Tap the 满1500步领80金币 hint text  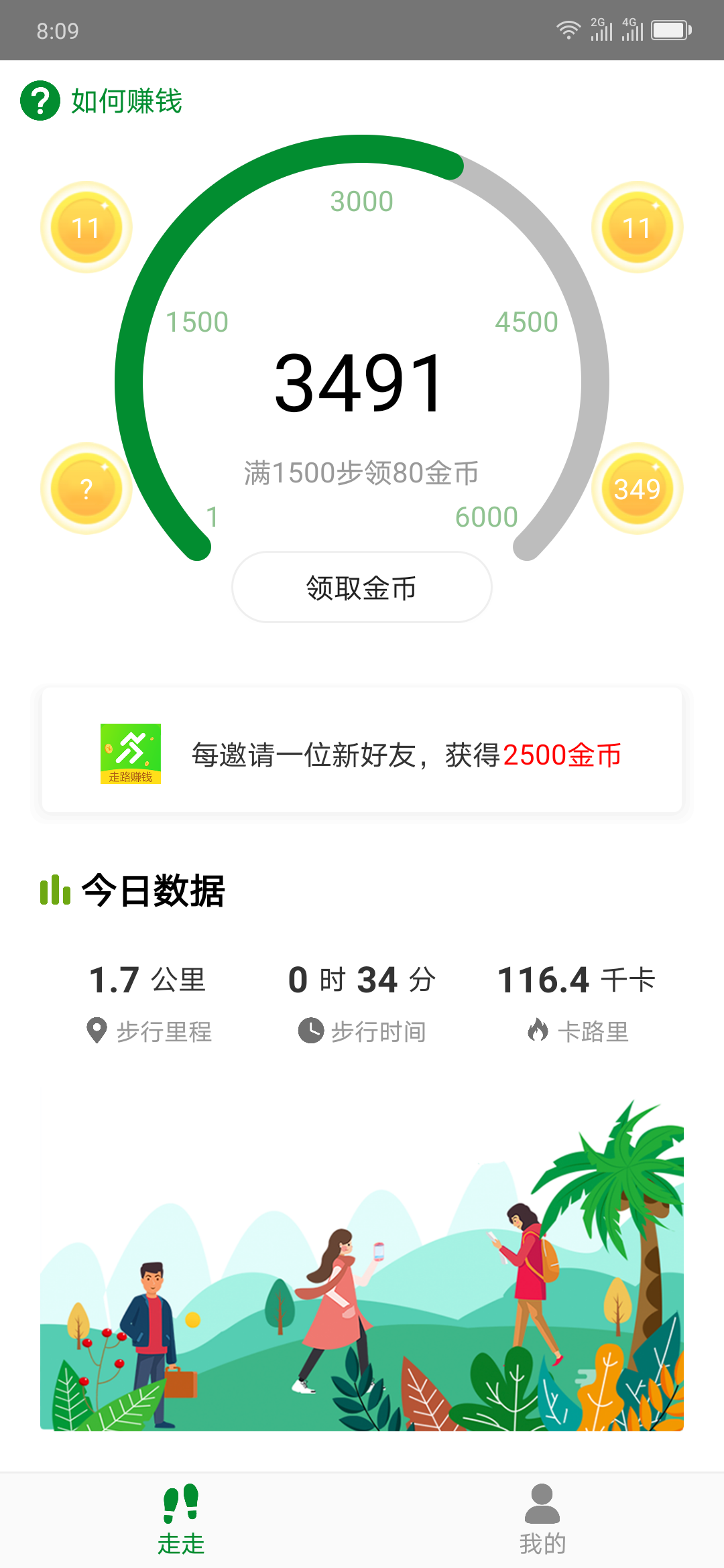[361, 472]
